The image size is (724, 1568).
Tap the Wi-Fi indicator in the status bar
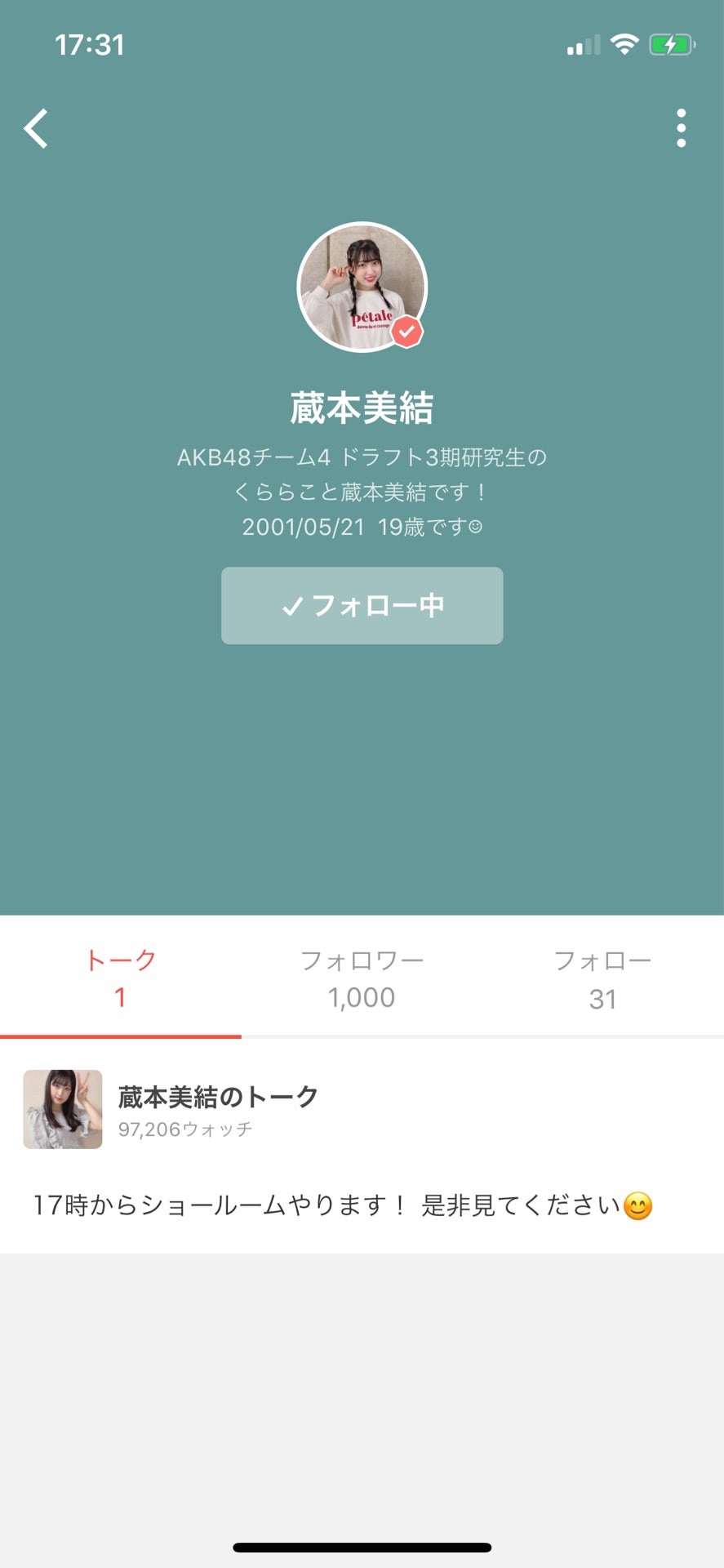coord(624,46)
